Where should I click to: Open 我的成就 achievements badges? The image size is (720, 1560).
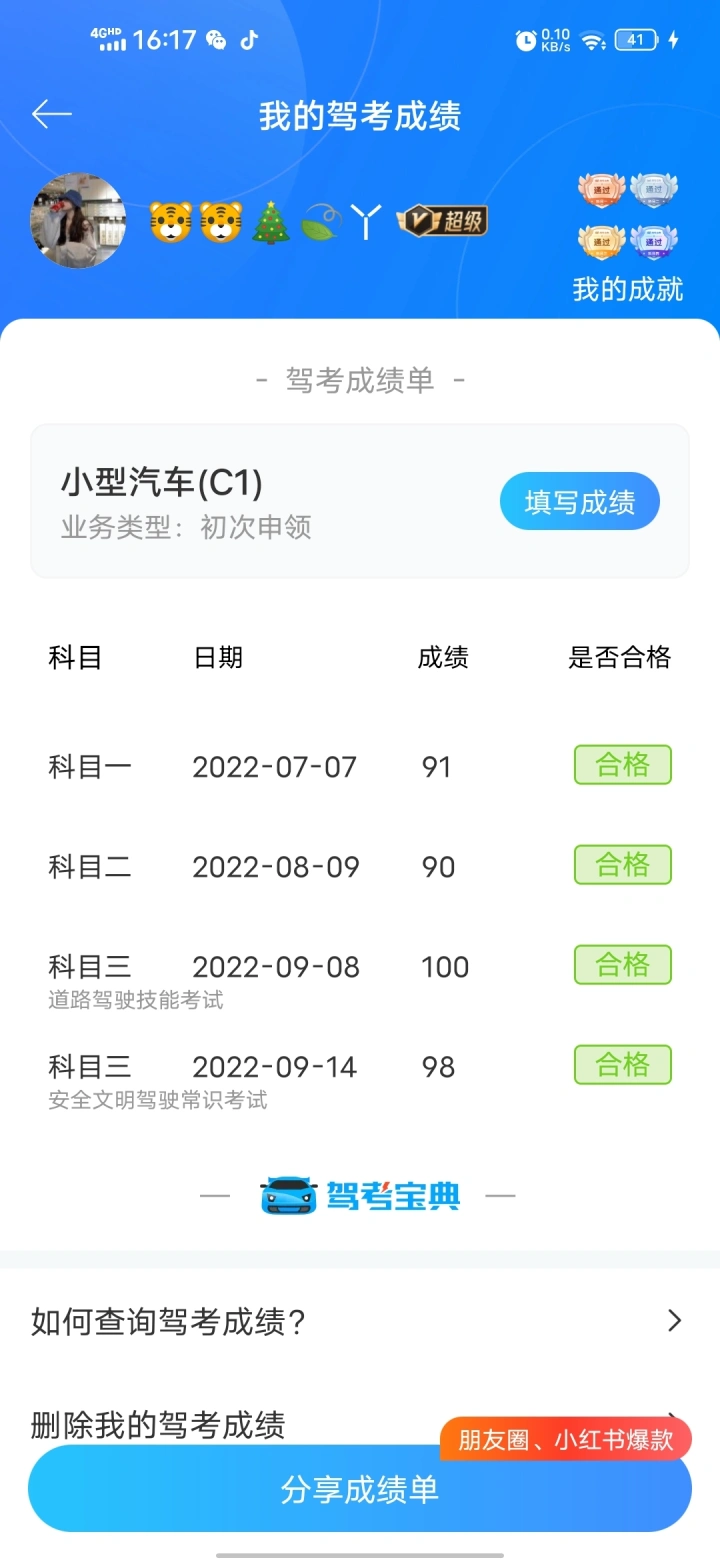(628, 238)
